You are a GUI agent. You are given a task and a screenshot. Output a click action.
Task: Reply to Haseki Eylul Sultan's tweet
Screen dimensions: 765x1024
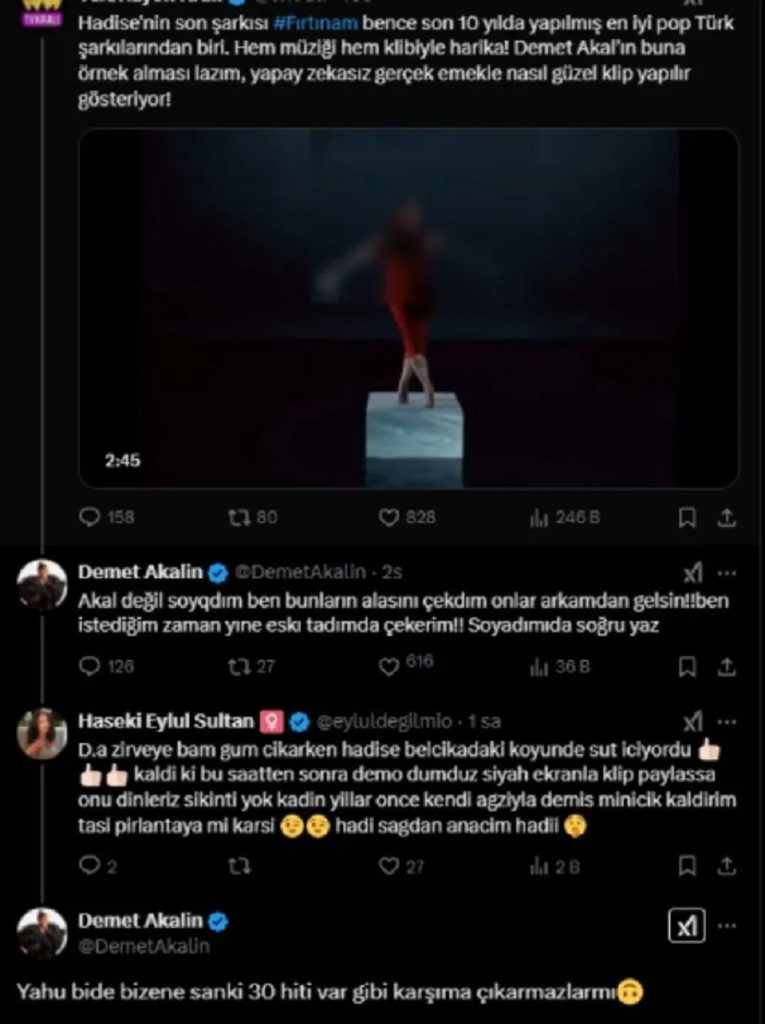tap(90, 866)
